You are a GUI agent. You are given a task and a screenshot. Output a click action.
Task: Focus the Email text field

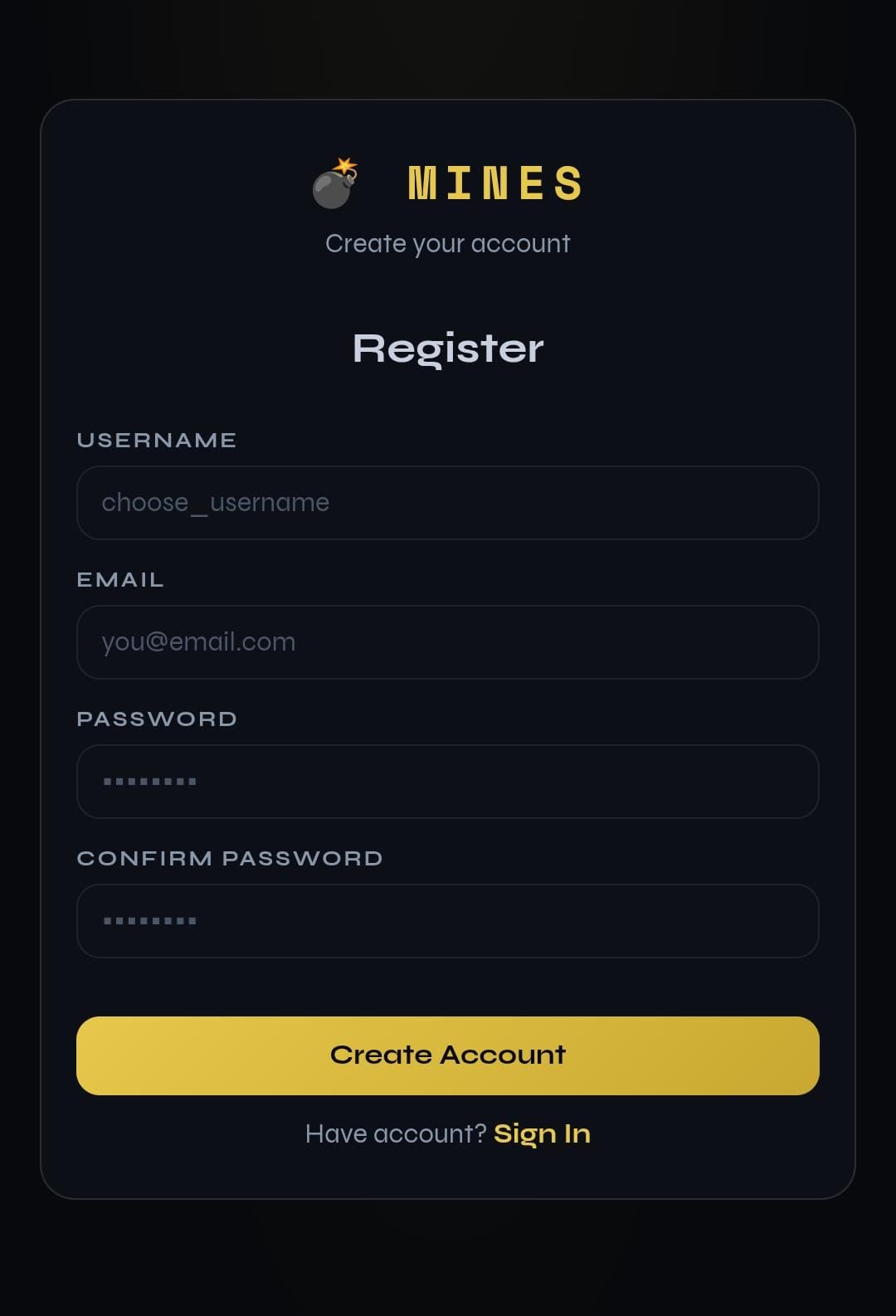point(448,642)
